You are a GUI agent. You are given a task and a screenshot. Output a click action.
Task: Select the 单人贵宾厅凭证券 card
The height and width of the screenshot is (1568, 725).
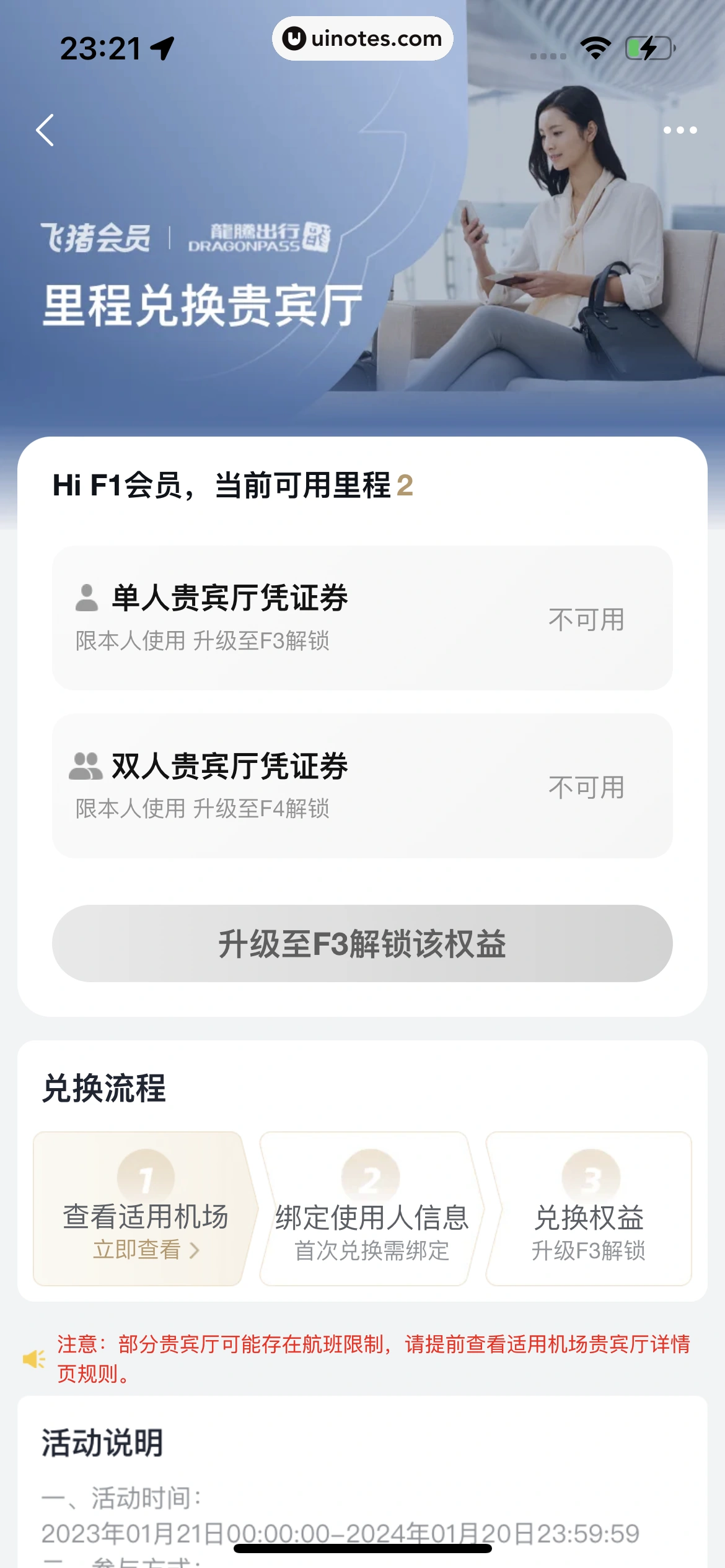(x=362, y=617)
